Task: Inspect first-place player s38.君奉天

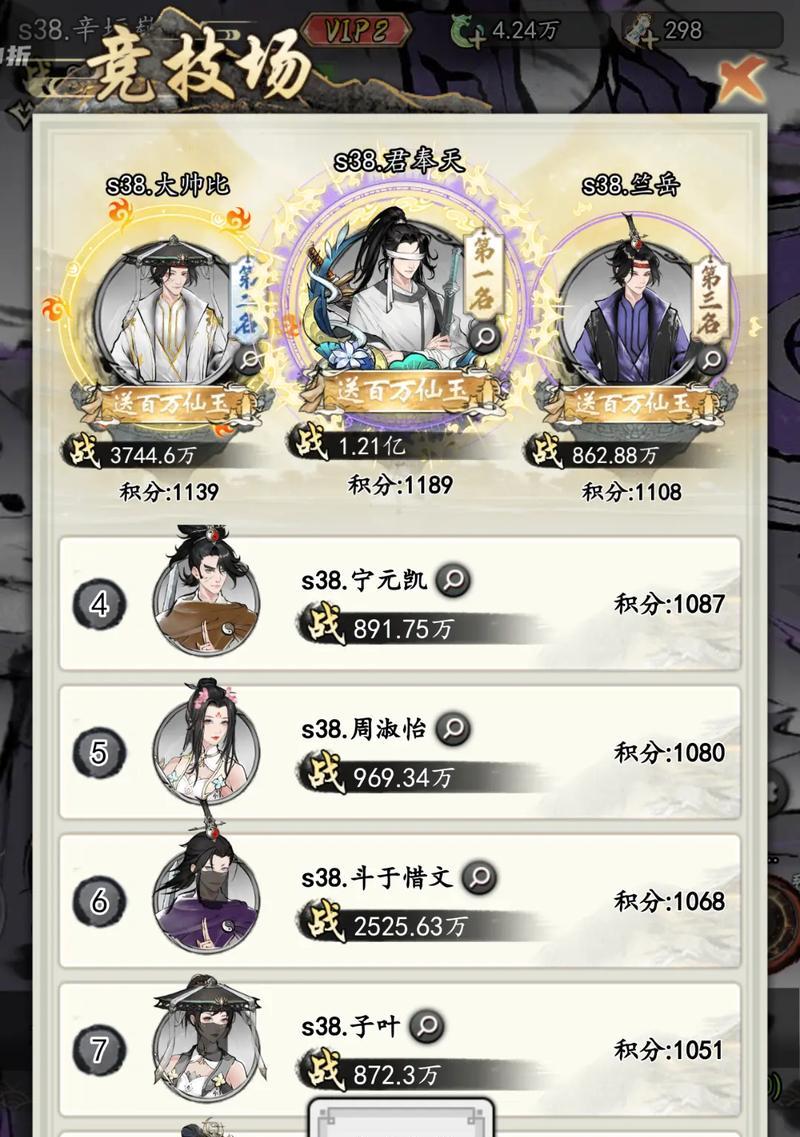Action: coord(486,337)
